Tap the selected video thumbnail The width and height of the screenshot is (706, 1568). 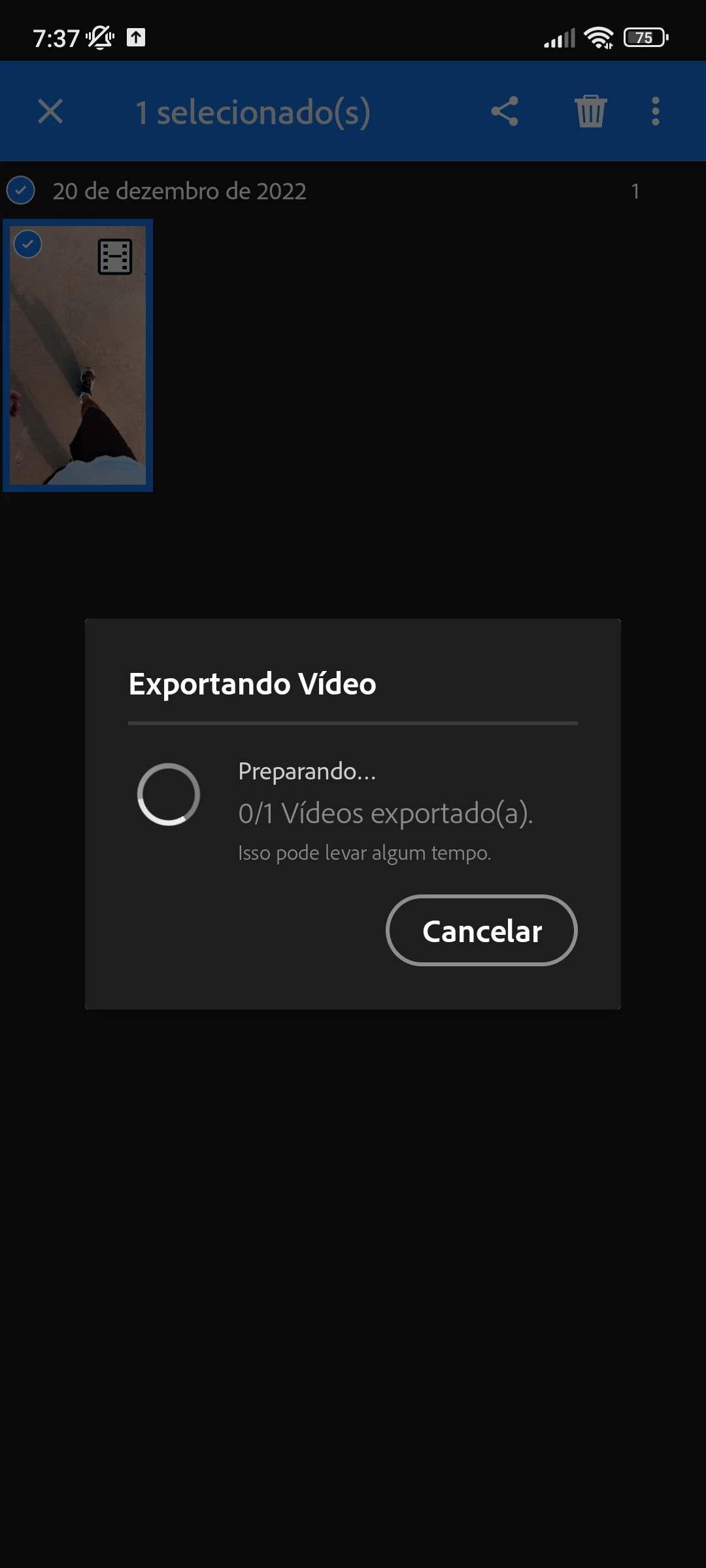click(x=78, y=356)
